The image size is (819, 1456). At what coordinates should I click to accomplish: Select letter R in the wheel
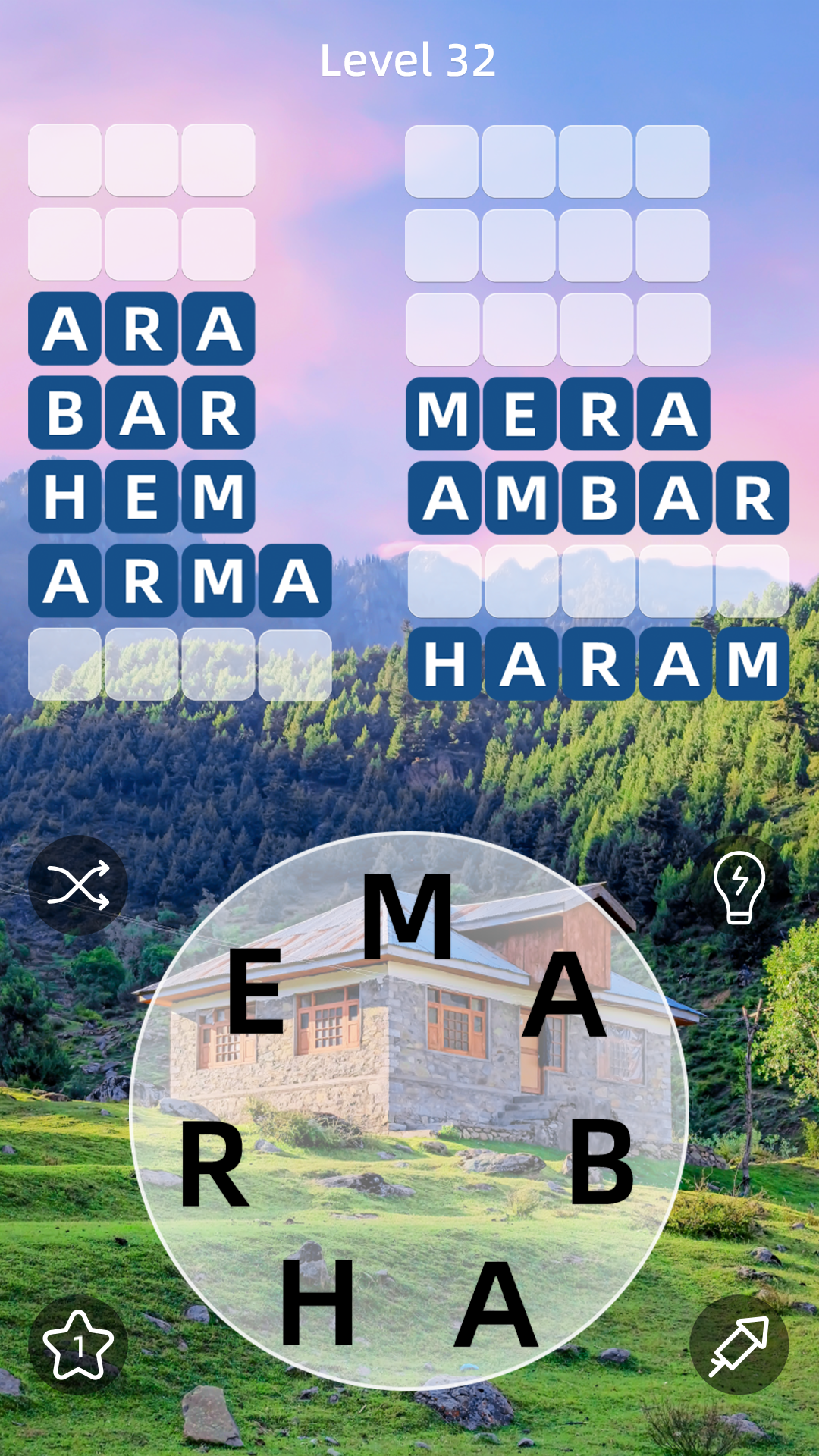pos(215,1164)
